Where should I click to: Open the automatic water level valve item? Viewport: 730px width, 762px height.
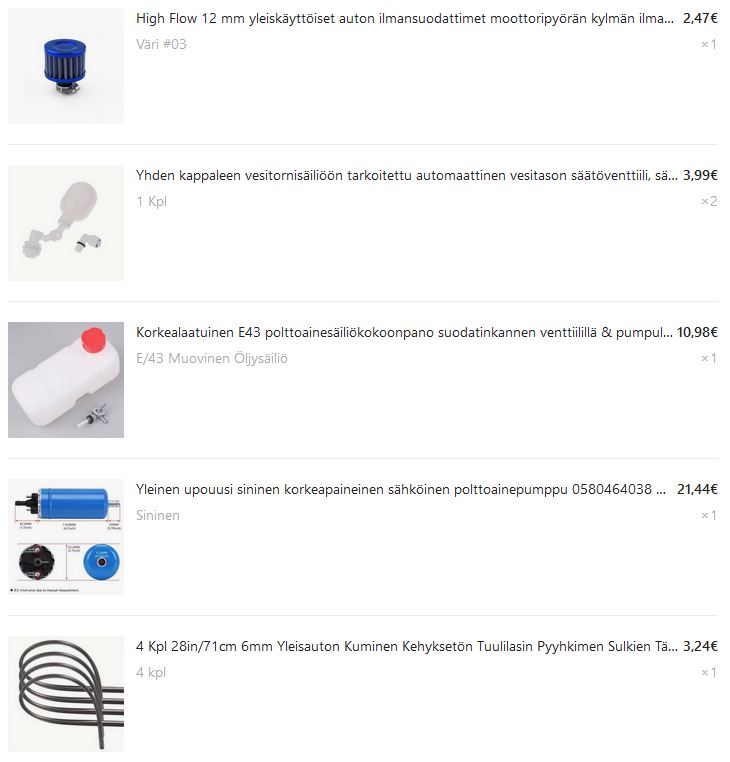[406, 175]
